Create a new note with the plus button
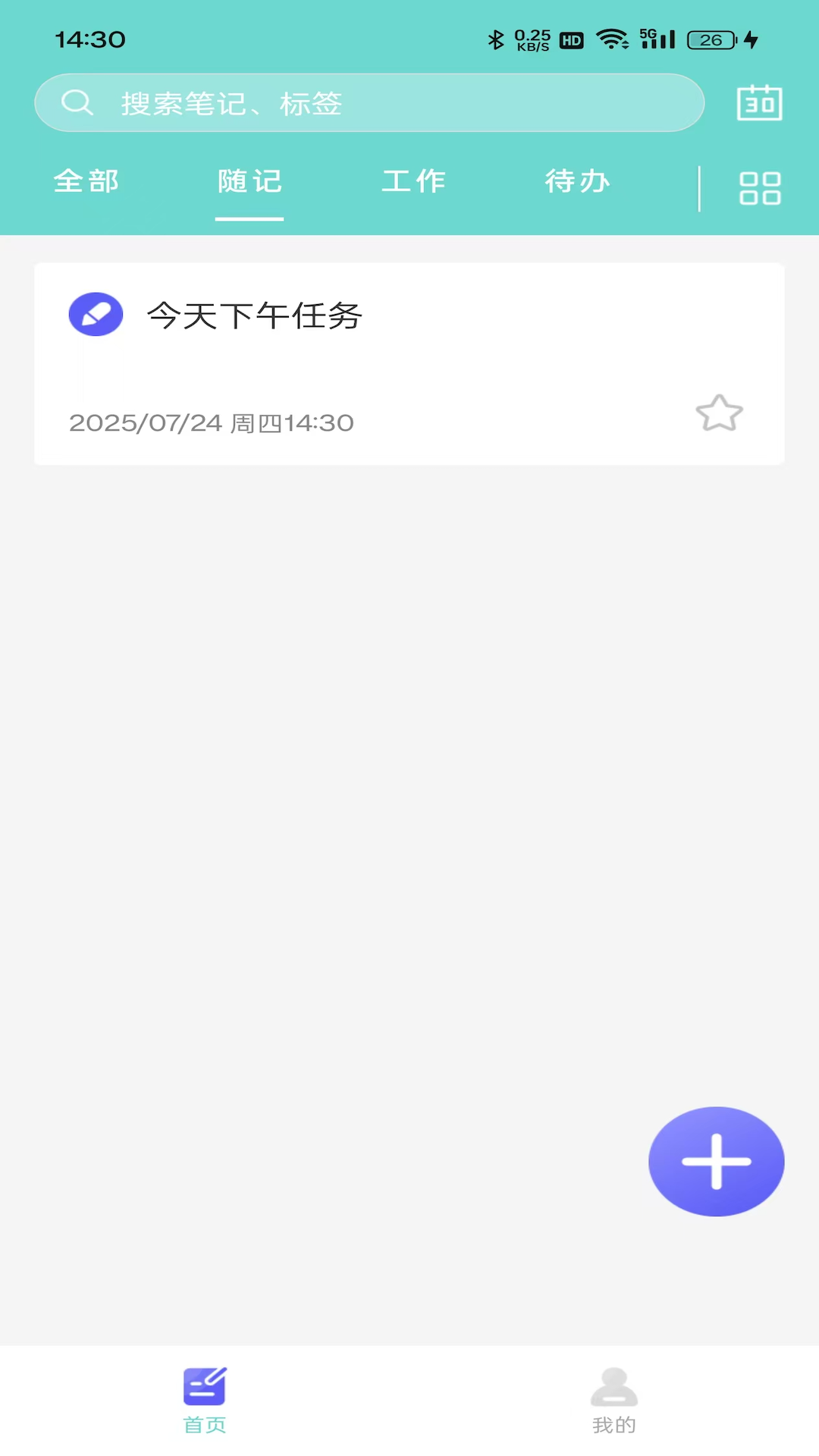The height and width of the screenshot is (1456, 819). [716, 1161]
